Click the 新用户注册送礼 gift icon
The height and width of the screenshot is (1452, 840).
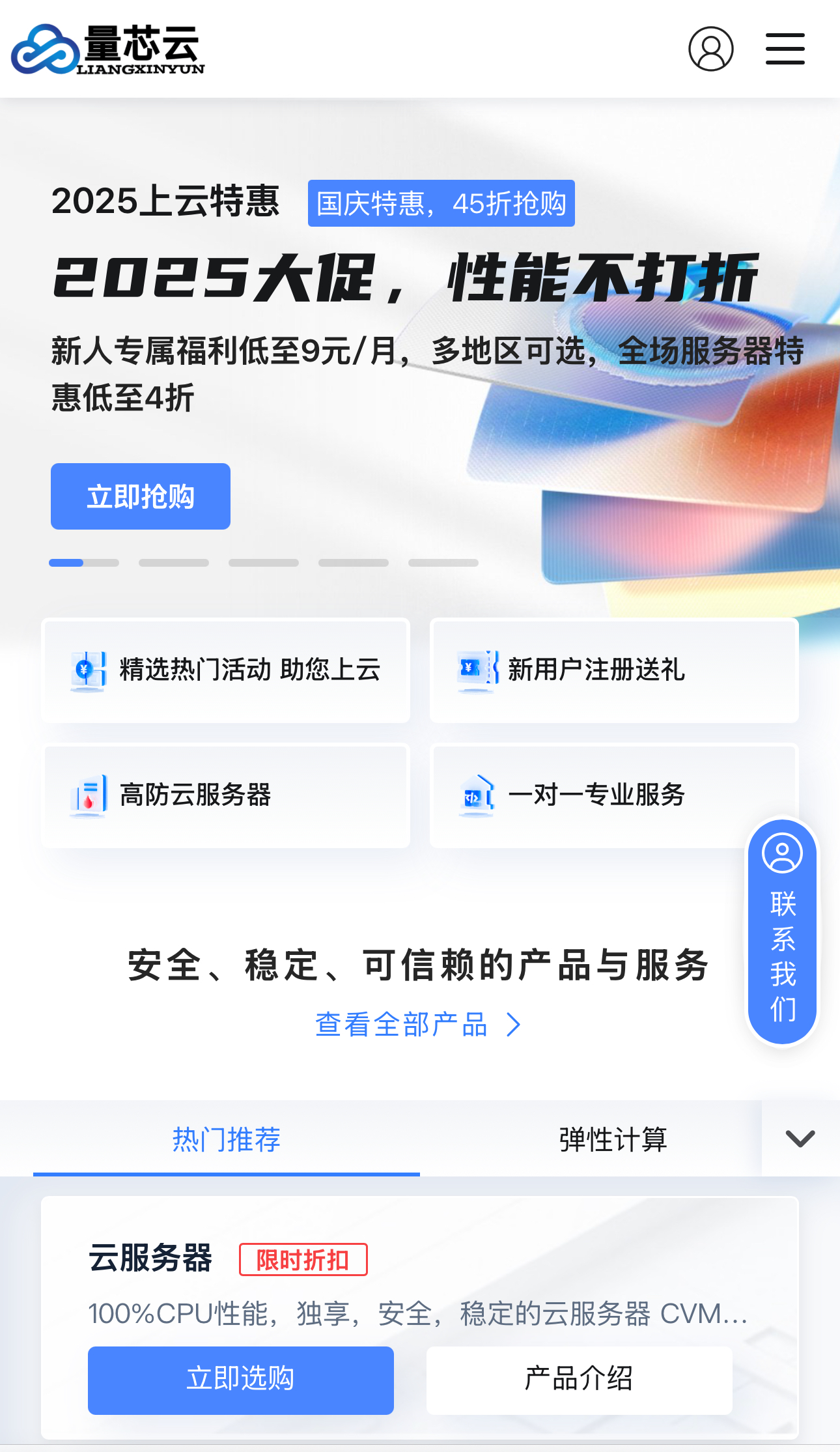coord(475,670)
